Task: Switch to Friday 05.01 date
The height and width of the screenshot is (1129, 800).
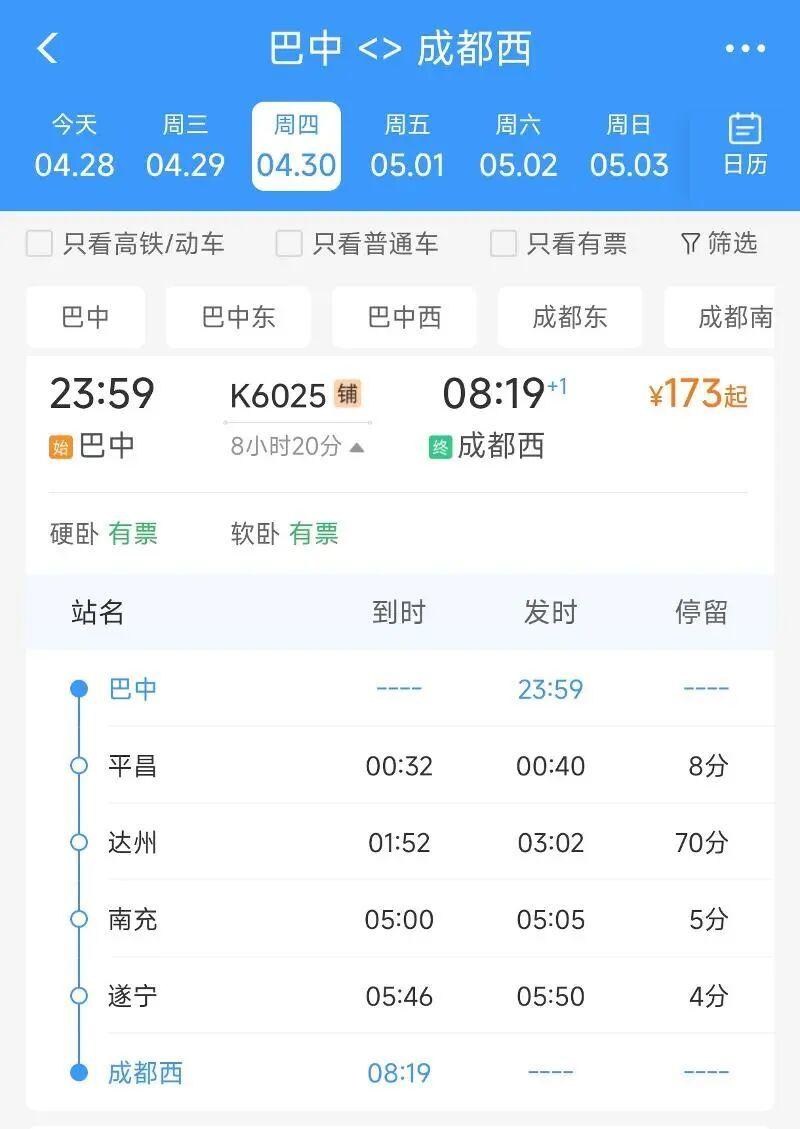Action: 407,146
